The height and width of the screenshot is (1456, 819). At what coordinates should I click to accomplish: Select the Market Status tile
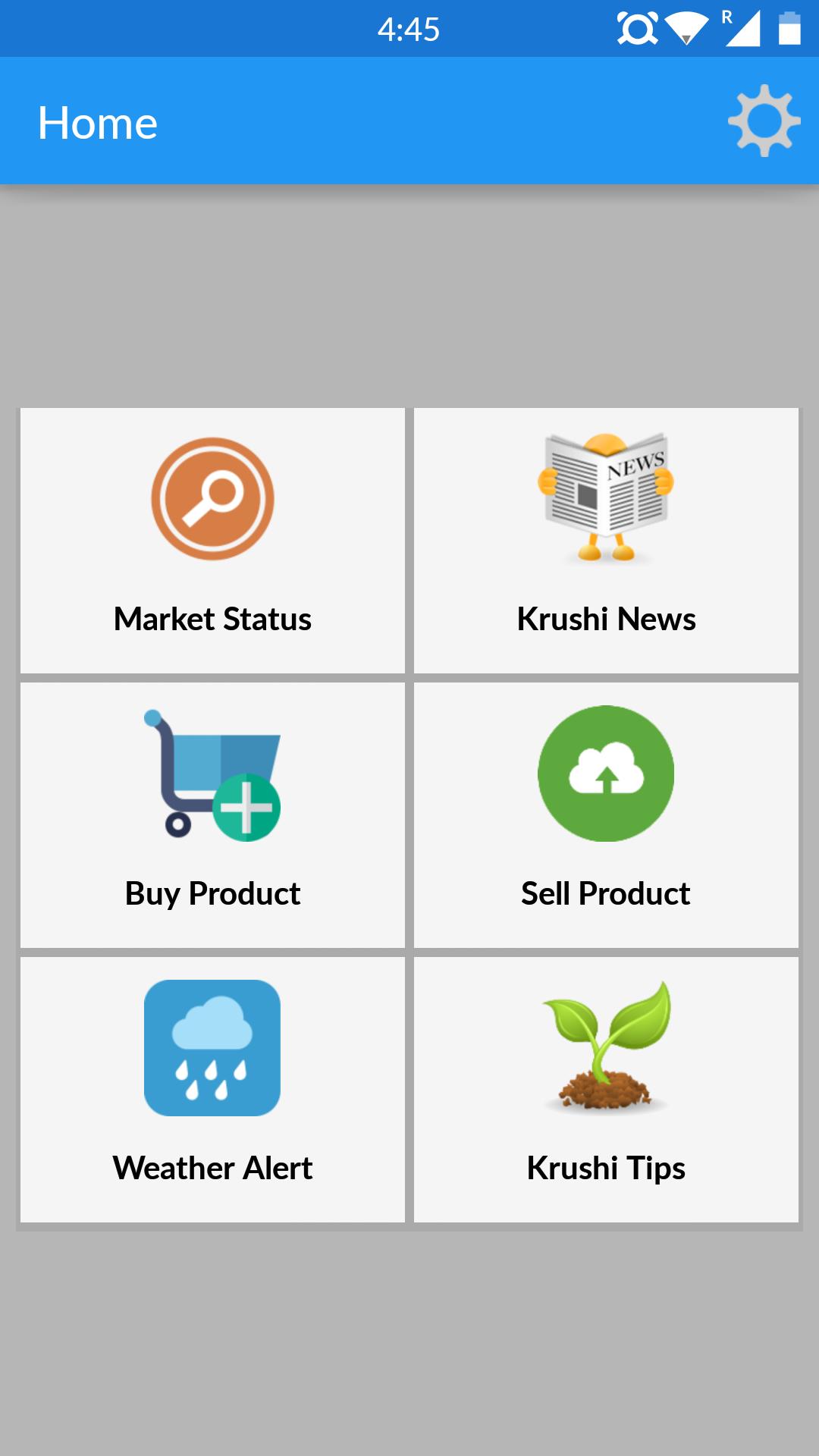pos(212,541)
